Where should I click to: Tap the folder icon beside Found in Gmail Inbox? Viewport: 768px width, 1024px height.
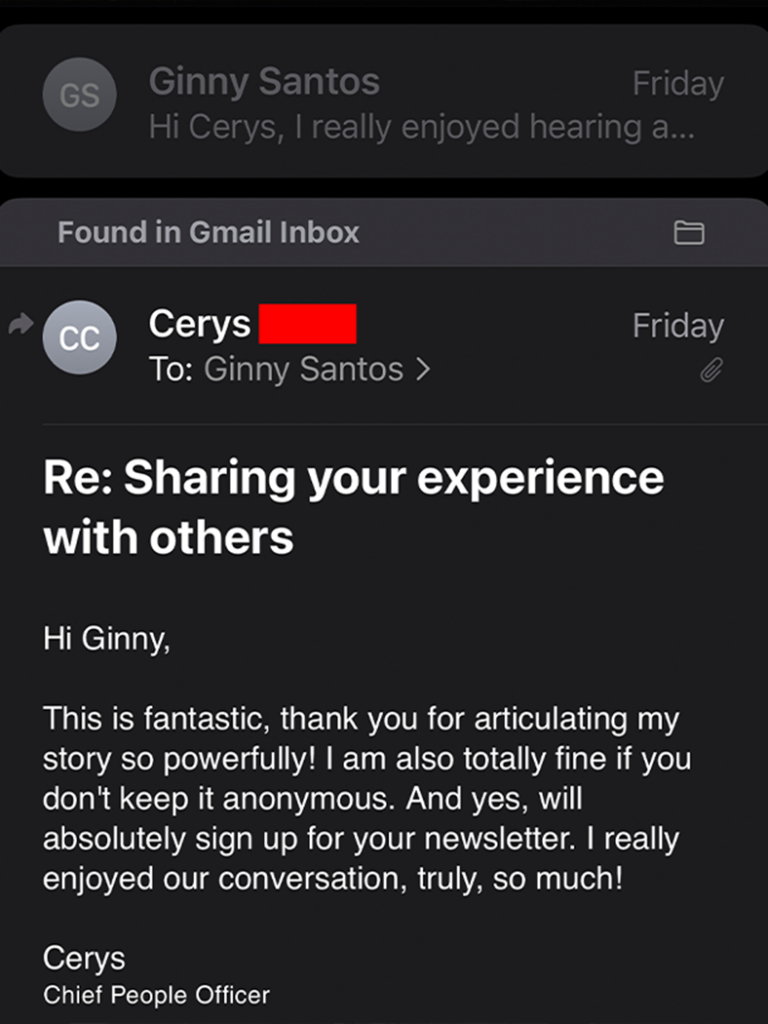coord(688,233)
